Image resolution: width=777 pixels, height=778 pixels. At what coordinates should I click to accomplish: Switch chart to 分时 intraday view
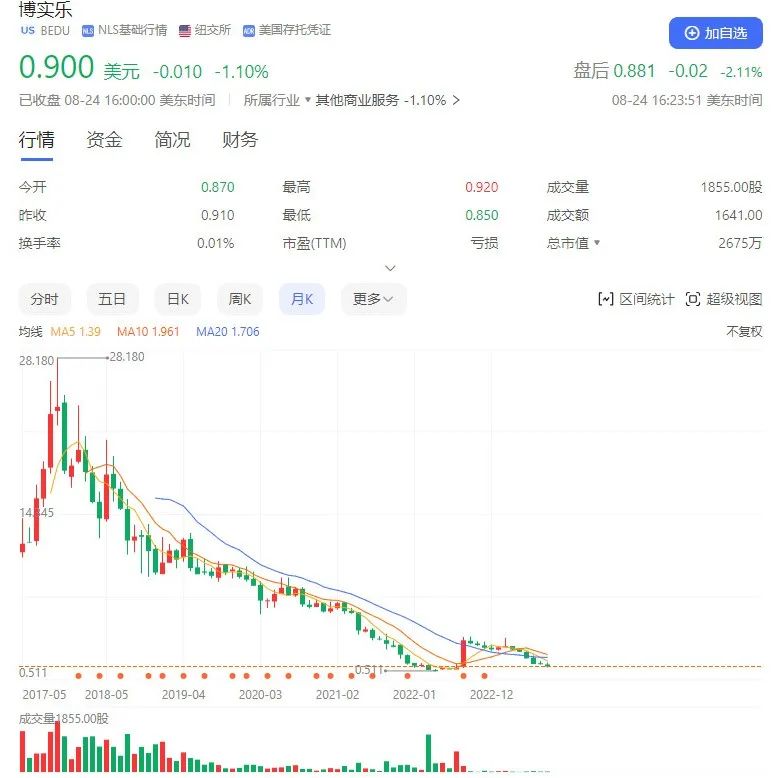[44, 299]
